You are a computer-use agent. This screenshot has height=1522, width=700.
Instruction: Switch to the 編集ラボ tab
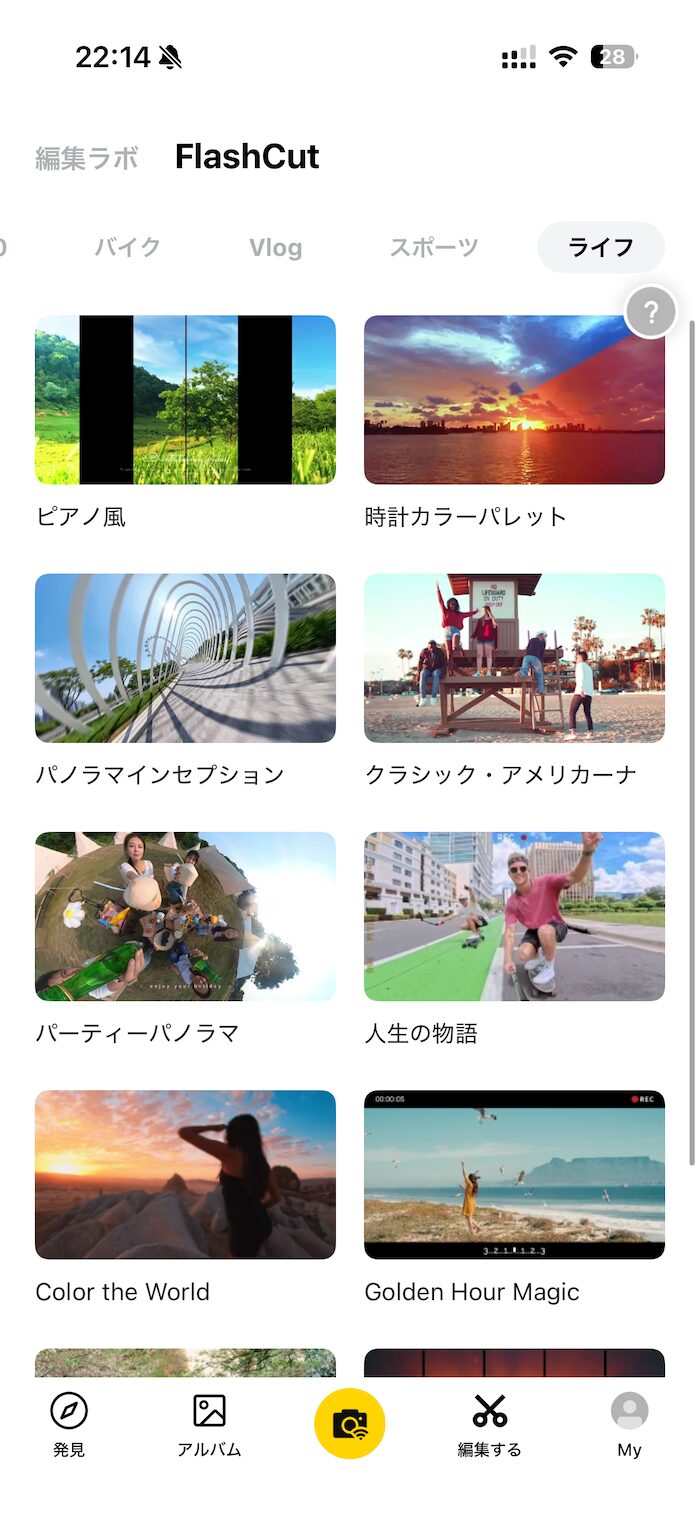pos(87,158)
